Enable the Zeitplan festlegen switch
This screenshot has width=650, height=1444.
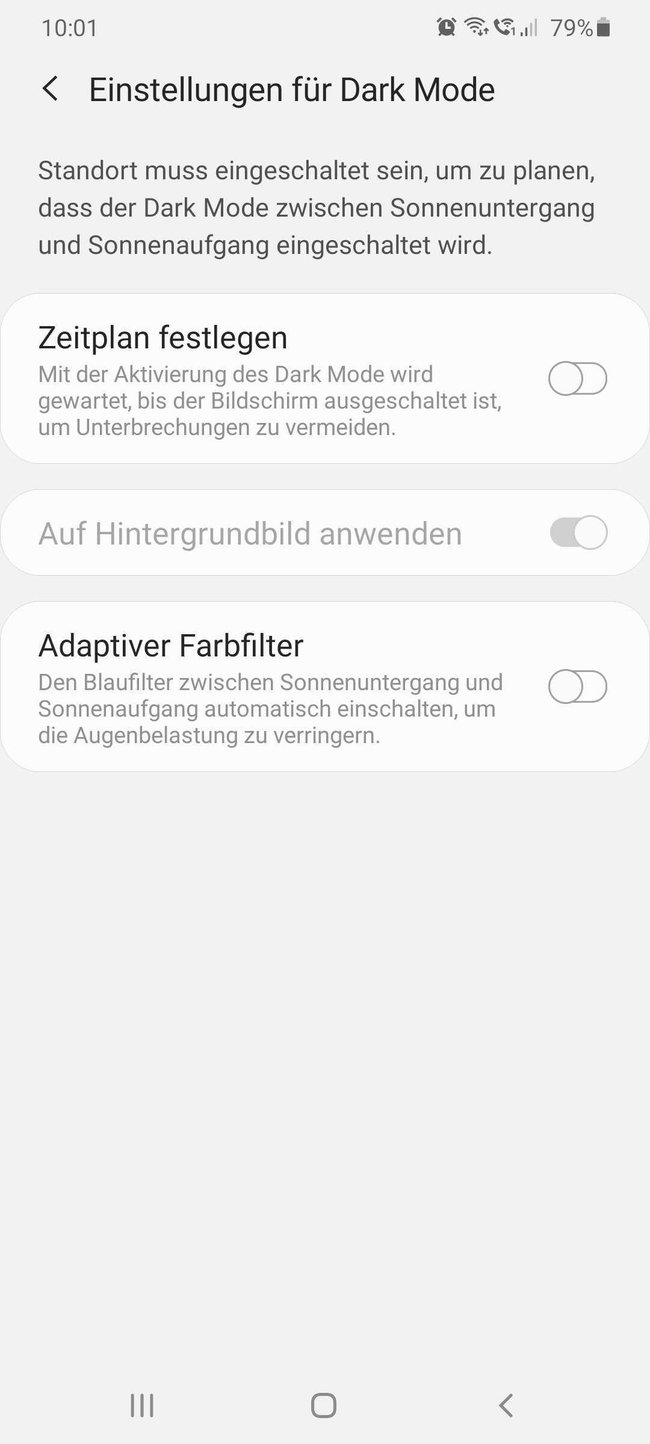click(x=578, y=379)
